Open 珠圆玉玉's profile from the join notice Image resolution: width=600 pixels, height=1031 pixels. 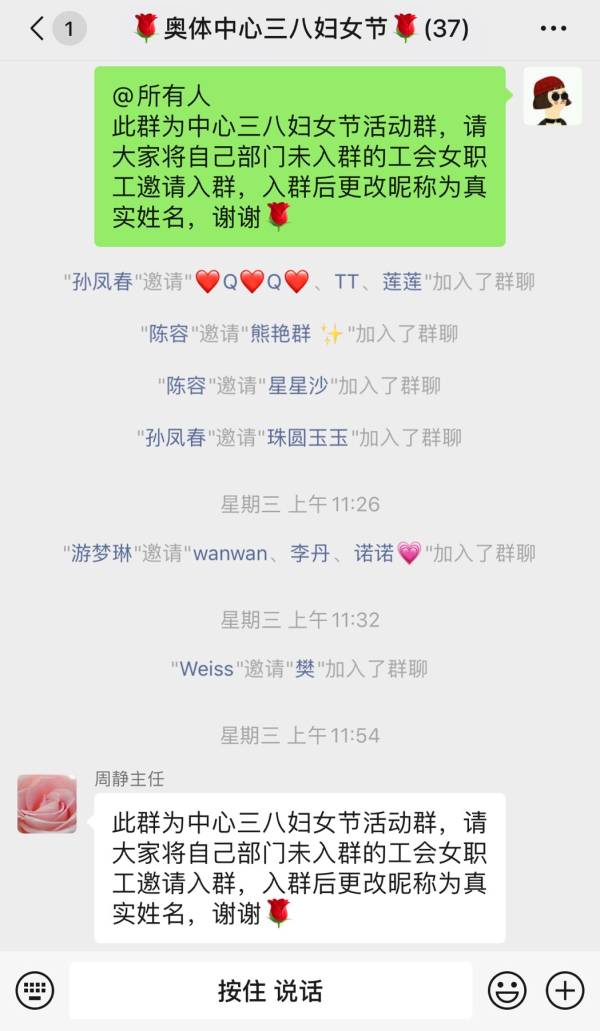tap(308, 437)
